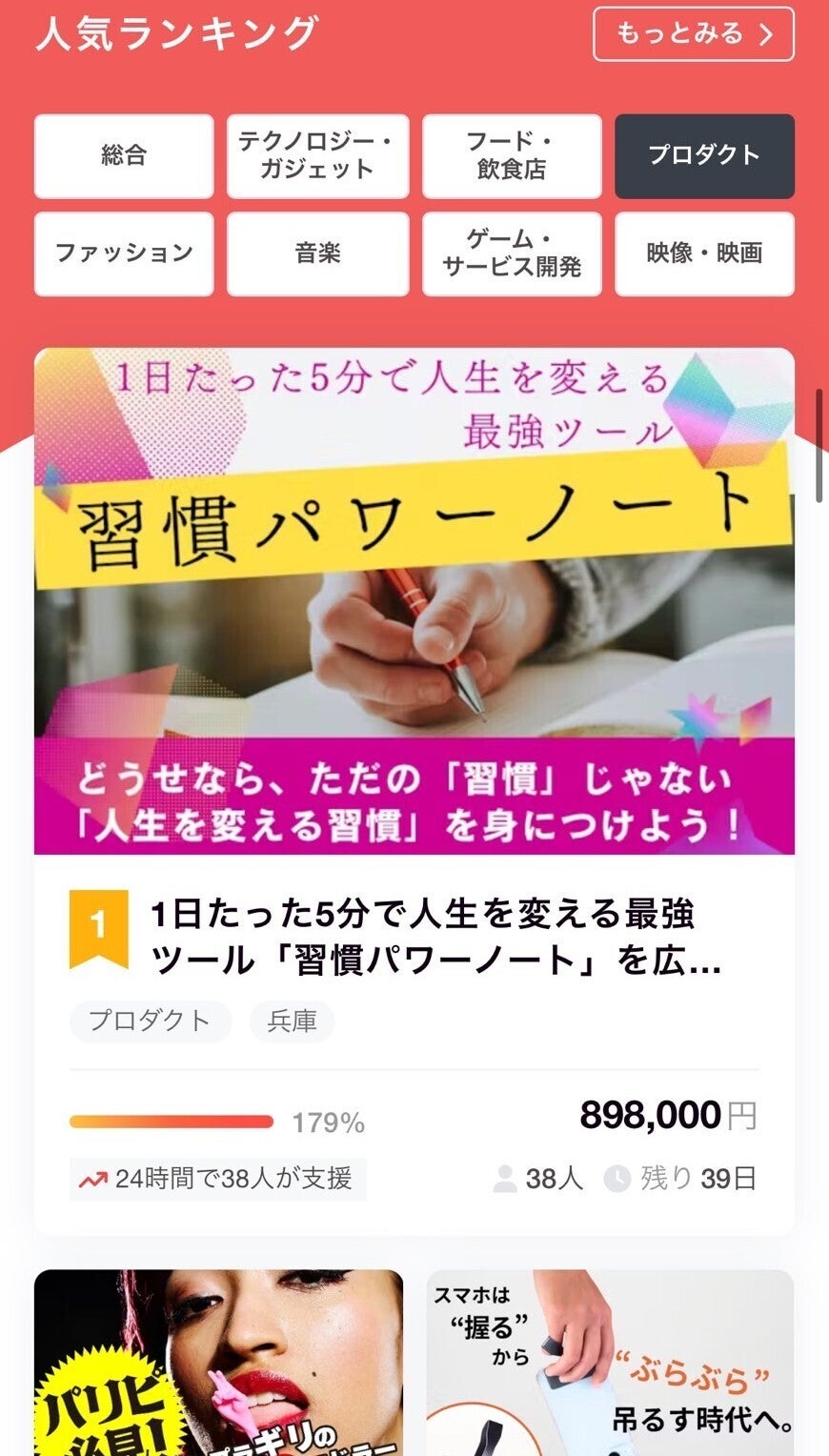Switch to the 総合 category
Image resolution: width=829 pixels, height=1456 pixels.
[124, 156]
